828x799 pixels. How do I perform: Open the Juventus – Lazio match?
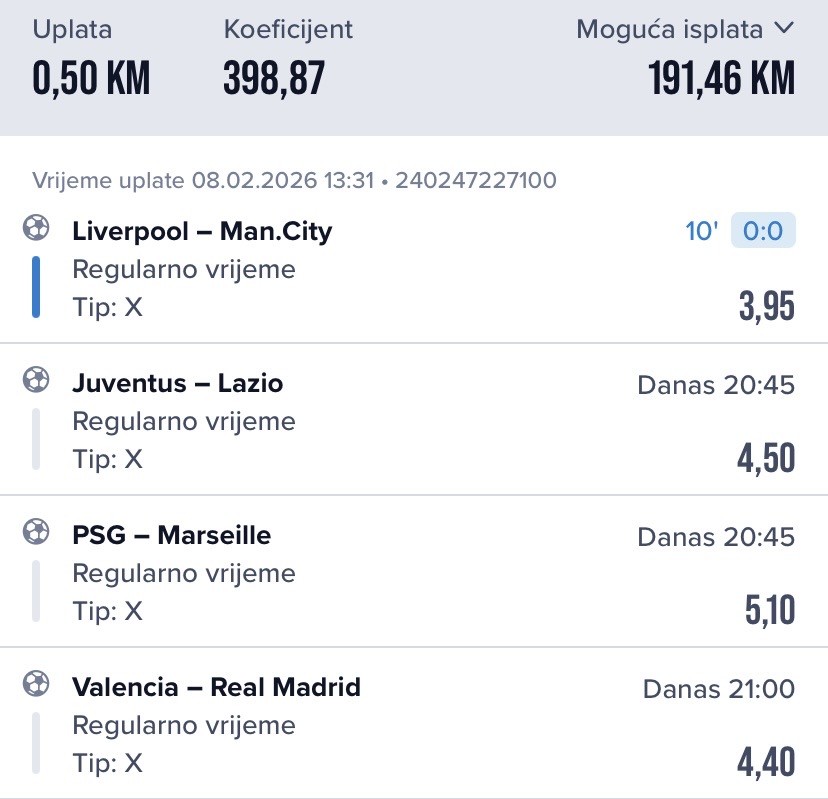tap(178, 383)
